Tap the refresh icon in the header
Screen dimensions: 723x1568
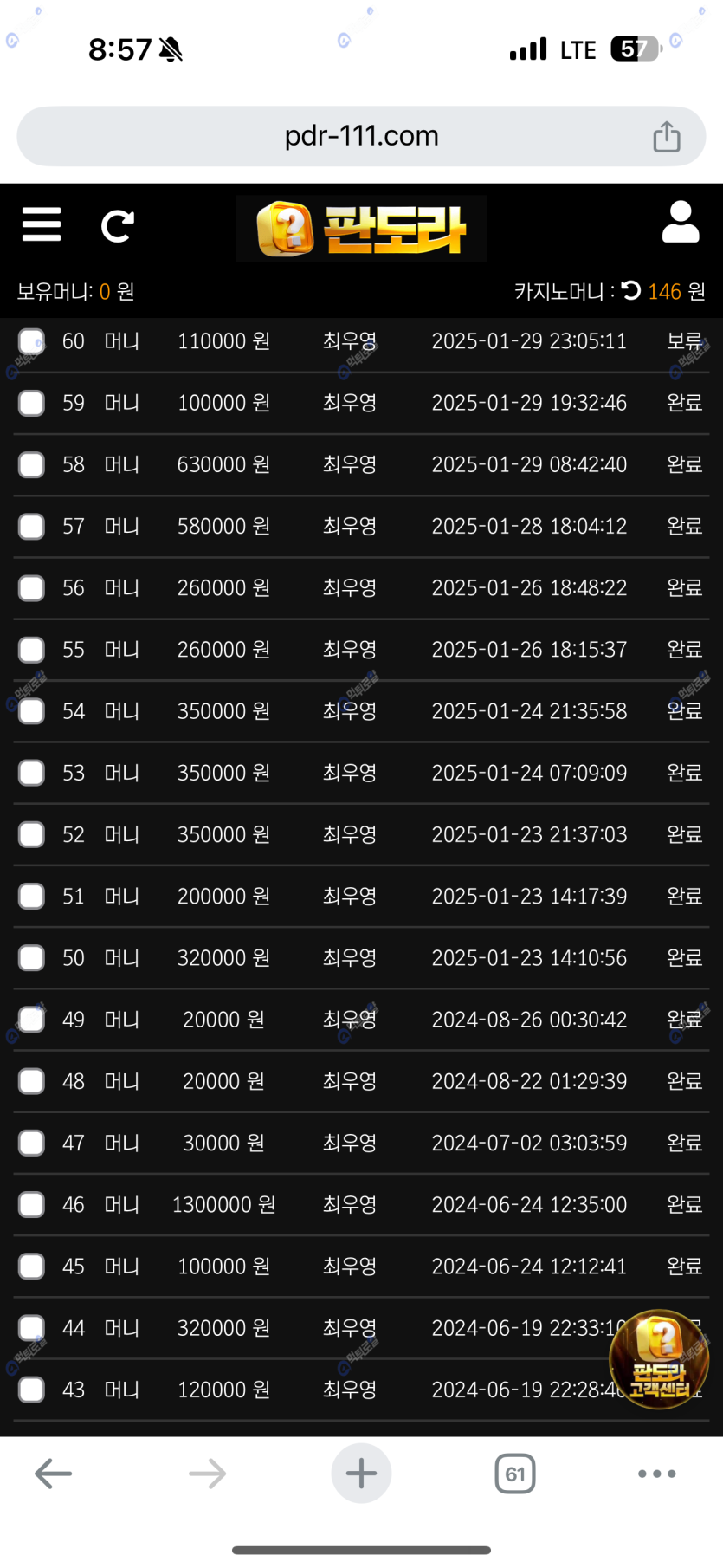[x=118, y=226]
